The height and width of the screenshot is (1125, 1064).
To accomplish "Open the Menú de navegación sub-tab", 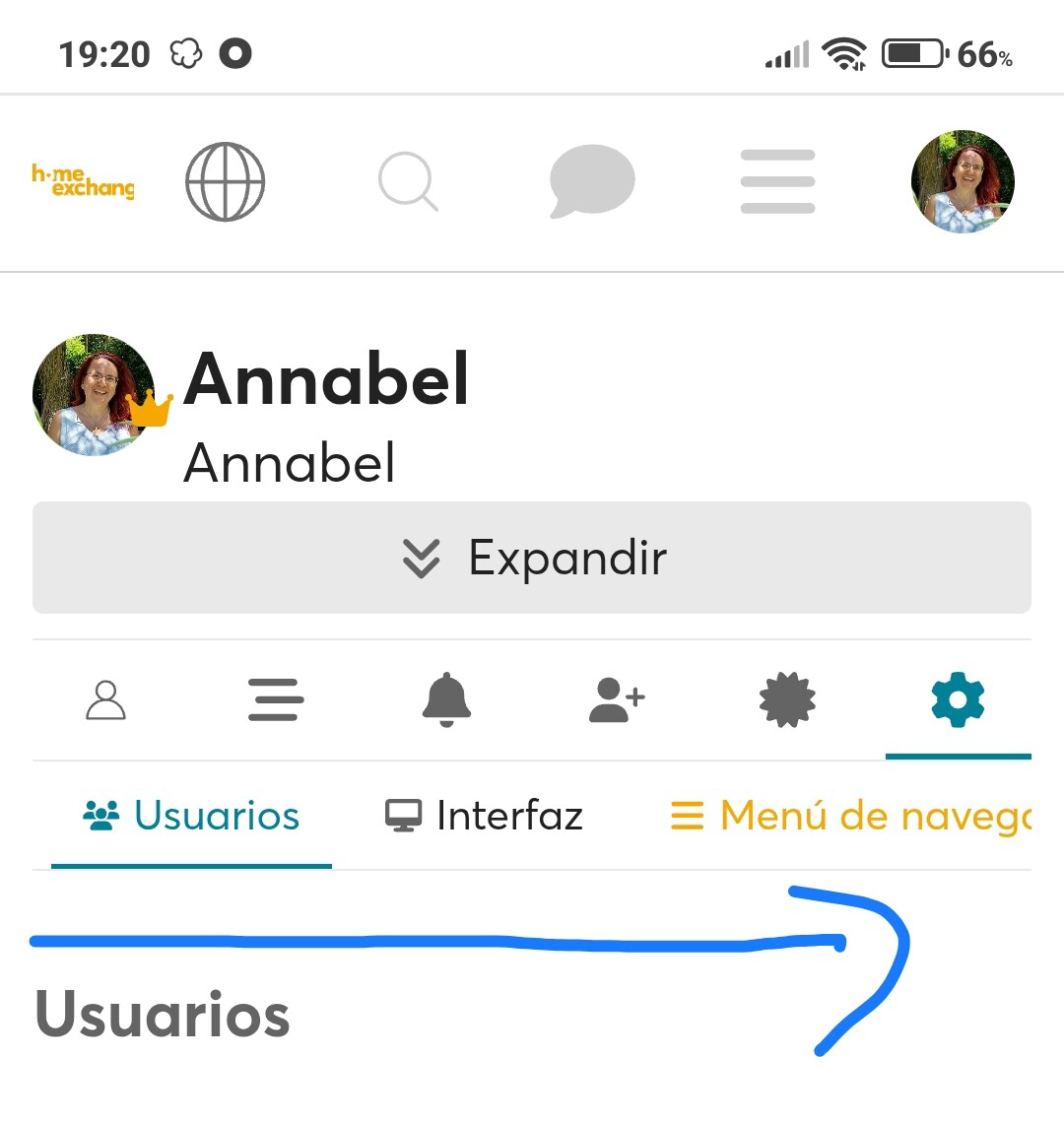I will point(851,816).
